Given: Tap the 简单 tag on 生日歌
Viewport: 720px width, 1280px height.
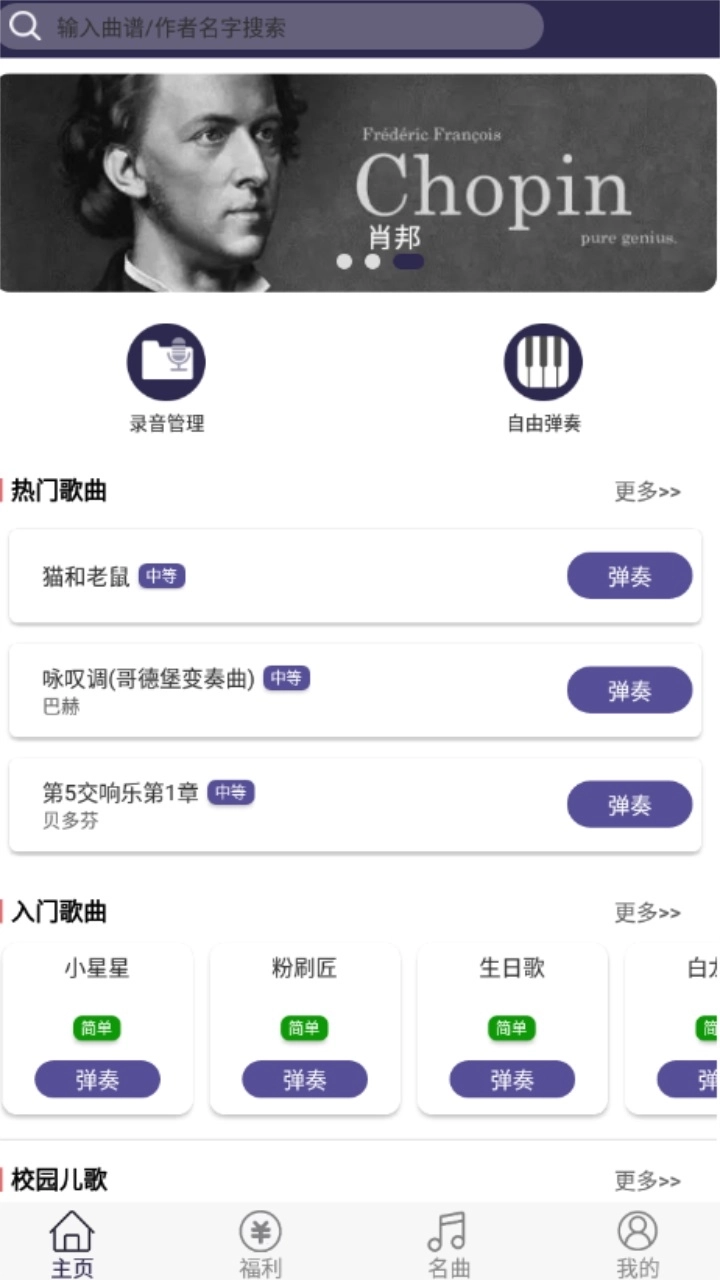Looking at the screenshot, I should 511,1028.
